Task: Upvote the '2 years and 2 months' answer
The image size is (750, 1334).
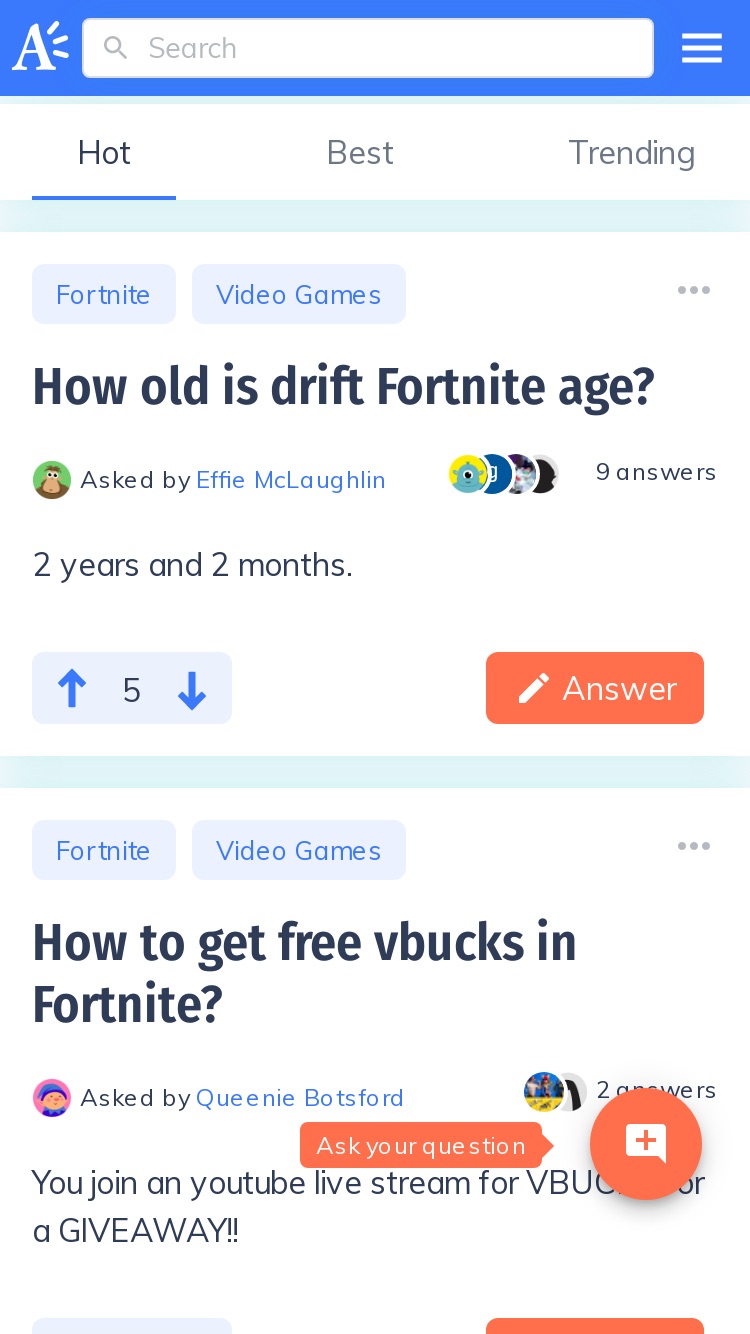Action: 72,689
